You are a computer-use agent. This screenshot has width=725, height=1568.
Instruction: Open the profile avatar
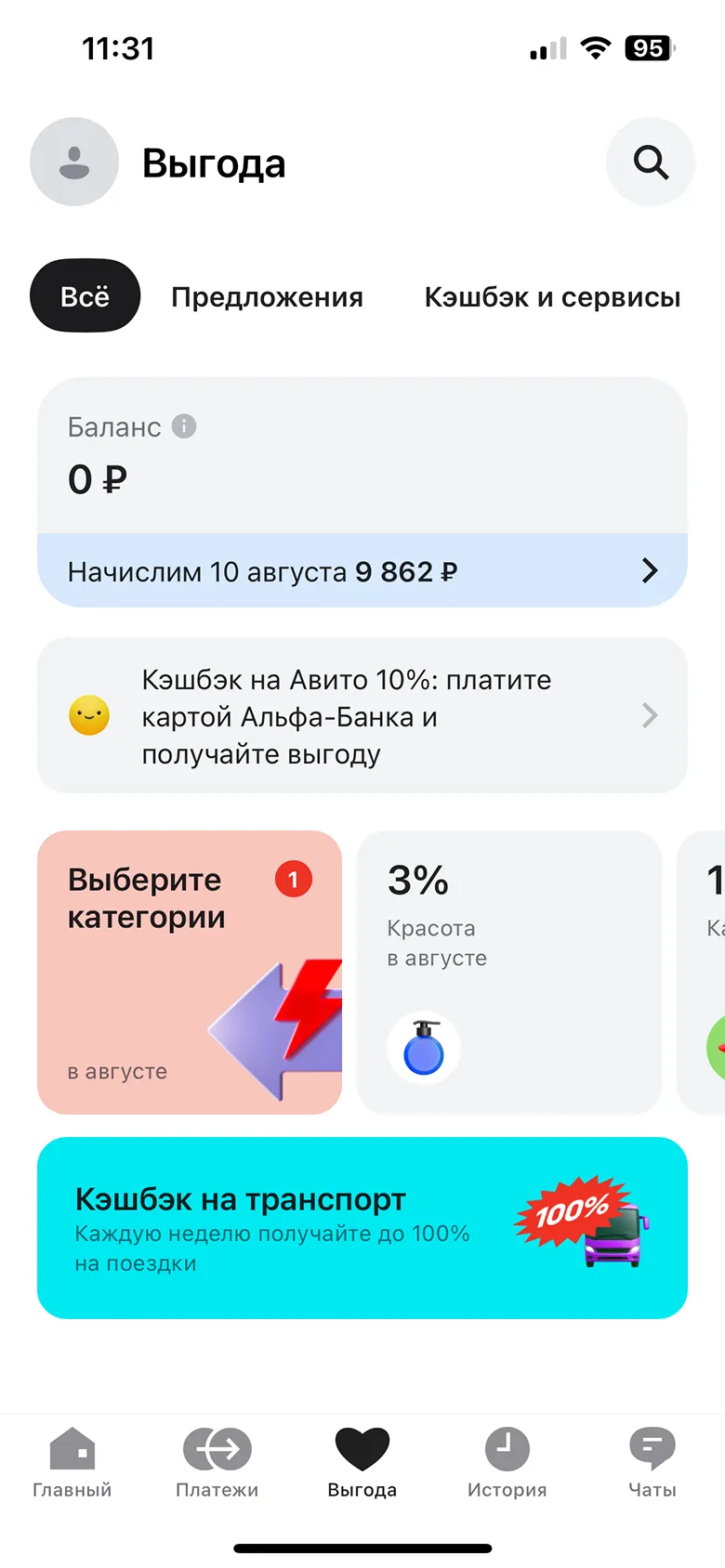point(74,162)
